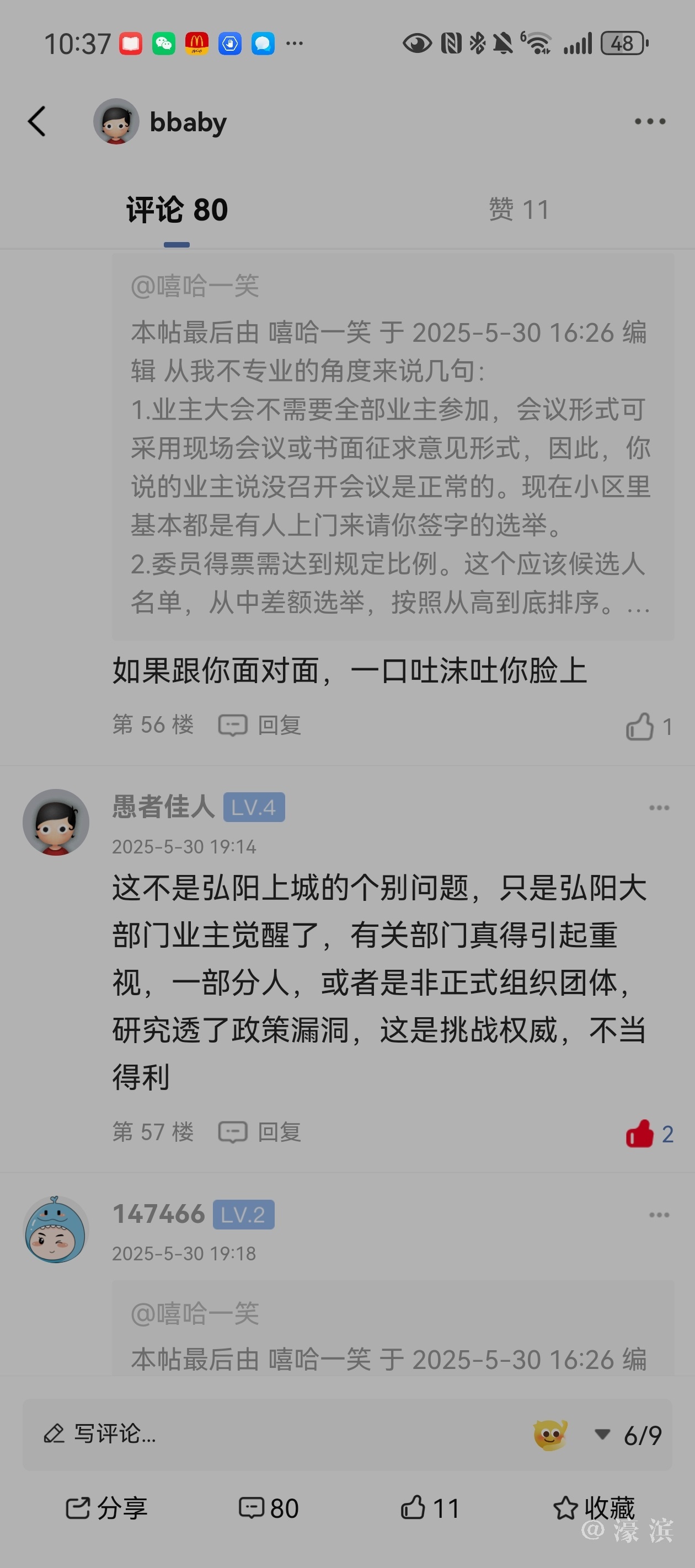Unlike the floor 57 comment
Image resolution: width=695 pixels, height=1568 pixels.
[x=640, y=1134]
